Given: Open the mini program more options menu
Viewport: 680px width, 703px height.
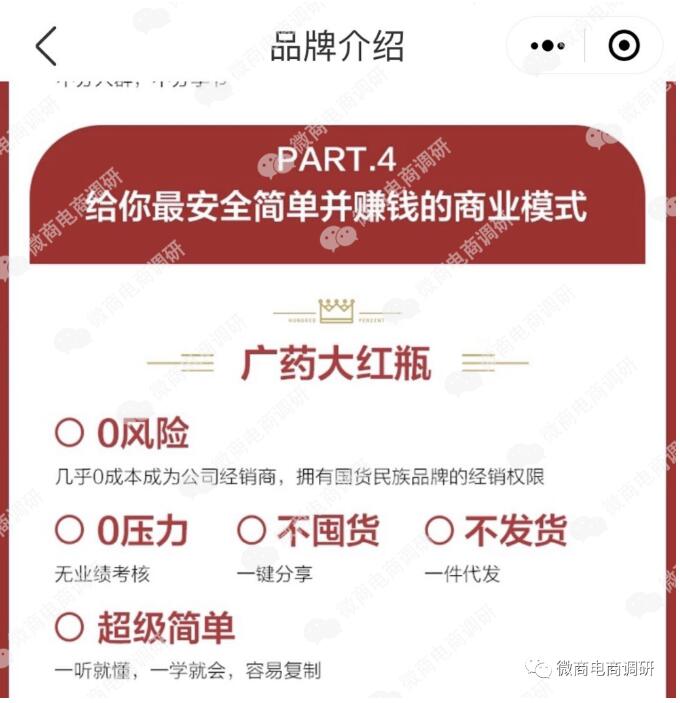Looking at the screenshot, I should click(547, 46).
